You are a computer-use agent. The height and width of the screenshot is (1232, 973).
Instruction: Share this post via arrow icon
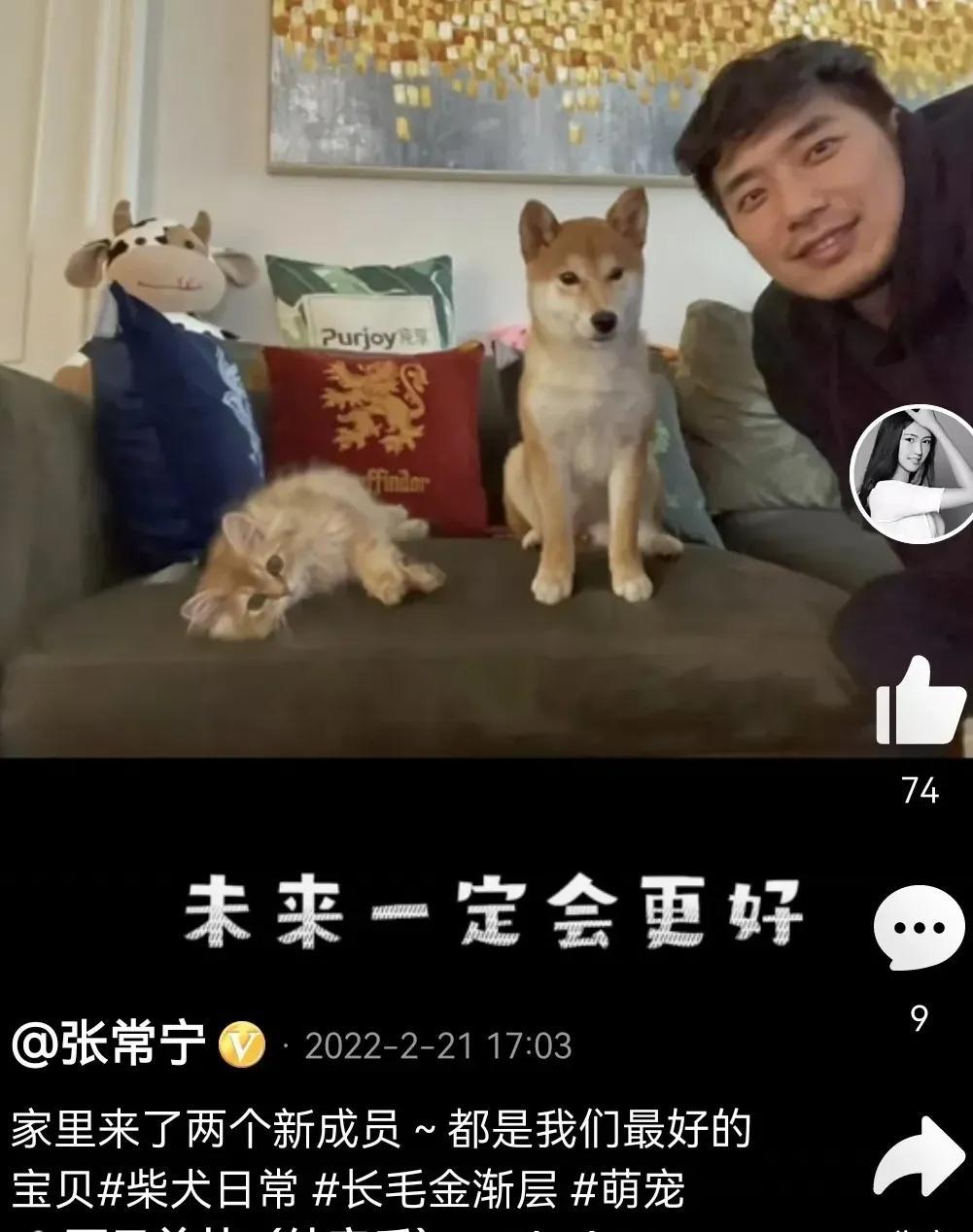[x=919, y=1161]
